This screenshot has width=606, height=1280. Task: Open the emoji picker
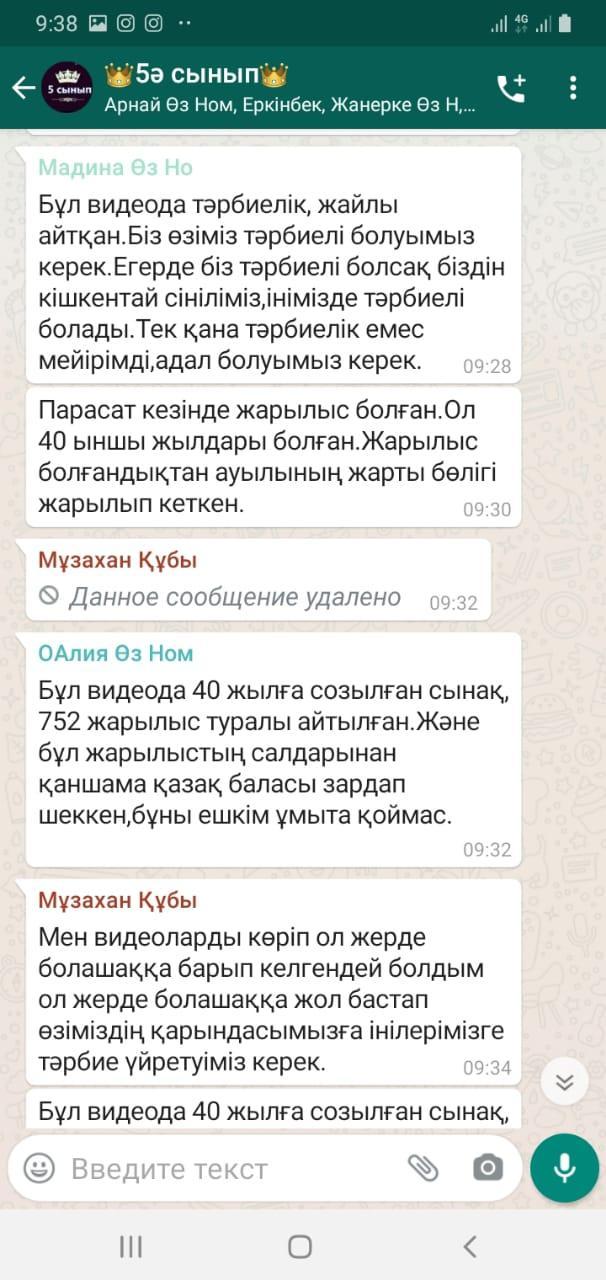click(39, 1167)
